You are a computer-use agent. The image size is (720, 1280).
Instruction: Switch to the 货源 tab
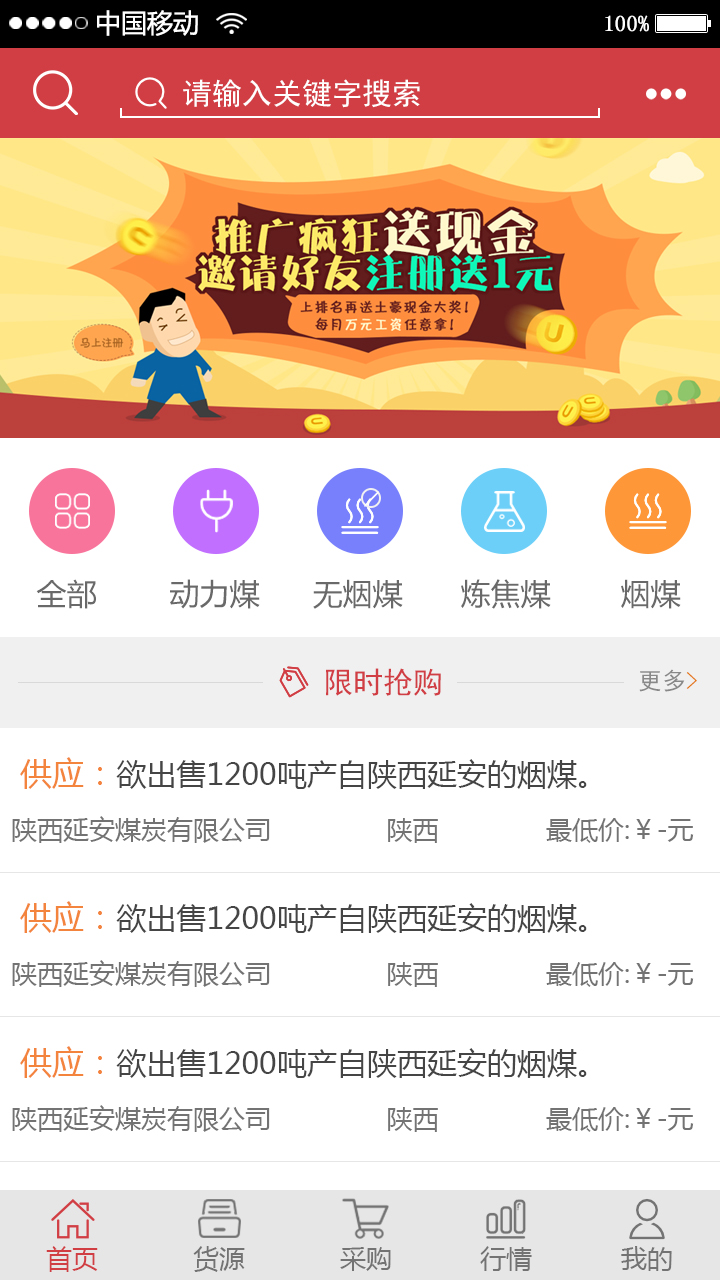pyautogui.click(x=219, y=1235)
